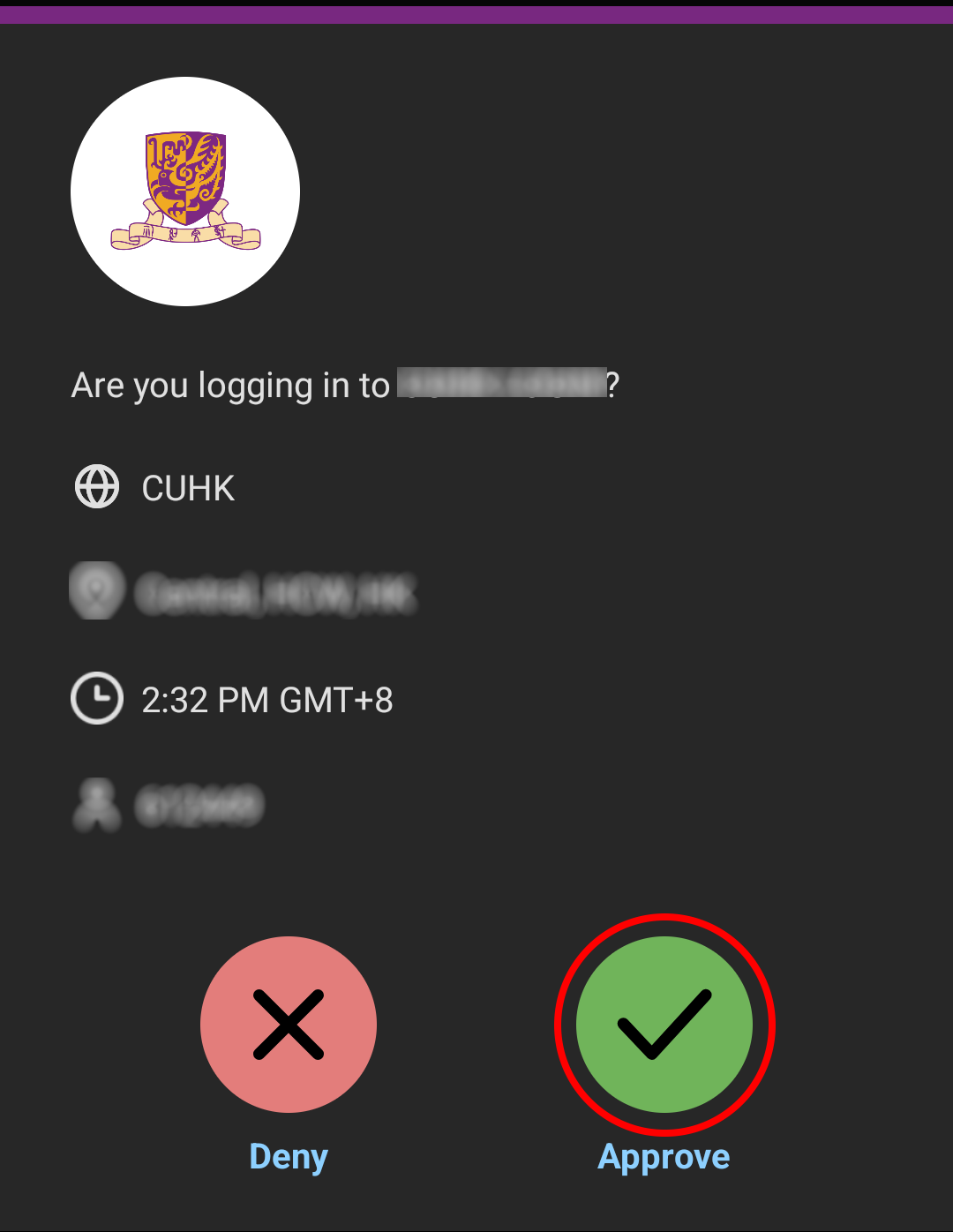Select the Deny label text
This screenshot has height=1232, width=953.
point(289,1156)
